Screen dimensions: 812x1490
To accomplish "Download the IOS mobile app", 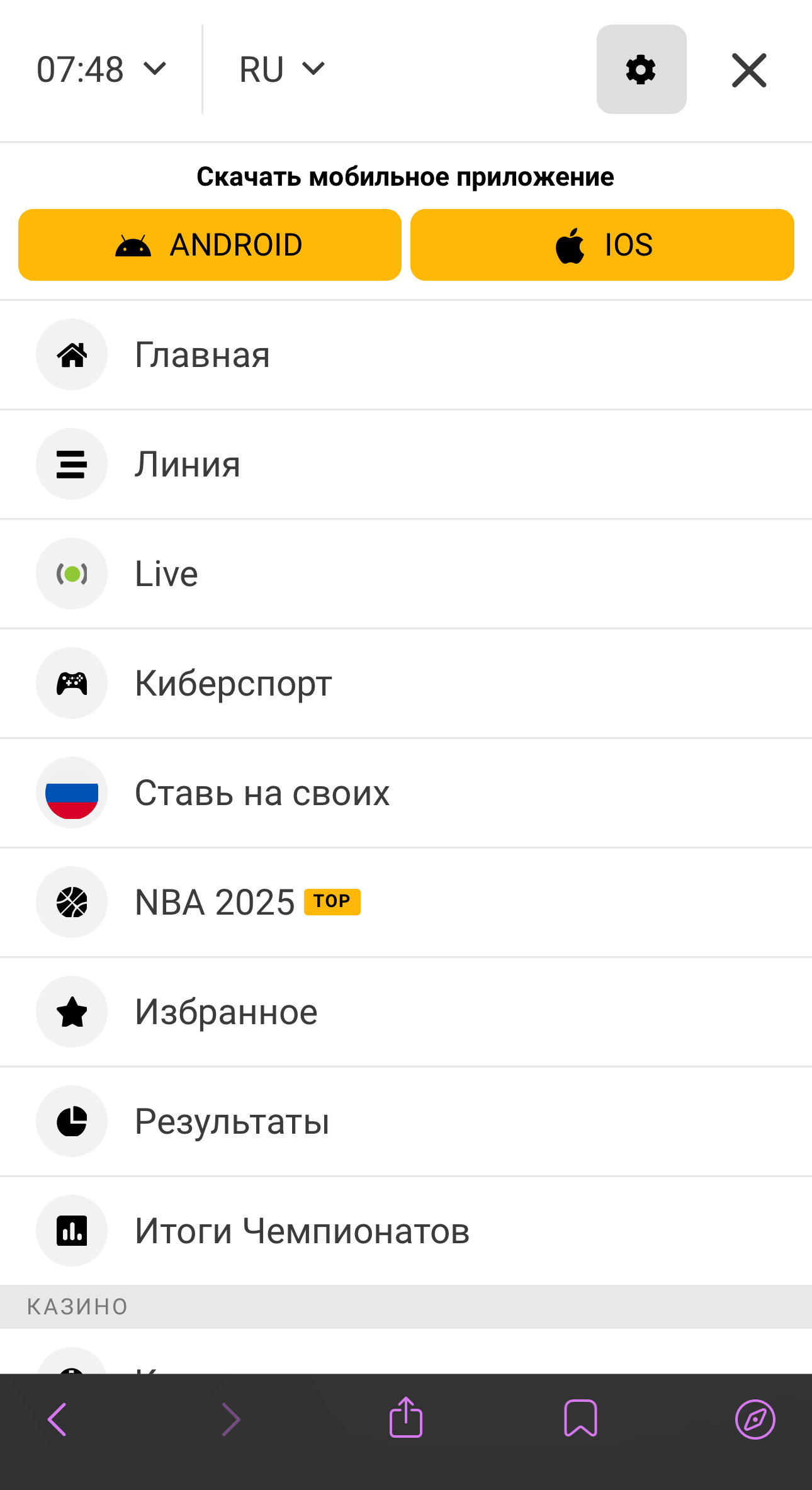I will tap(602, 244).
